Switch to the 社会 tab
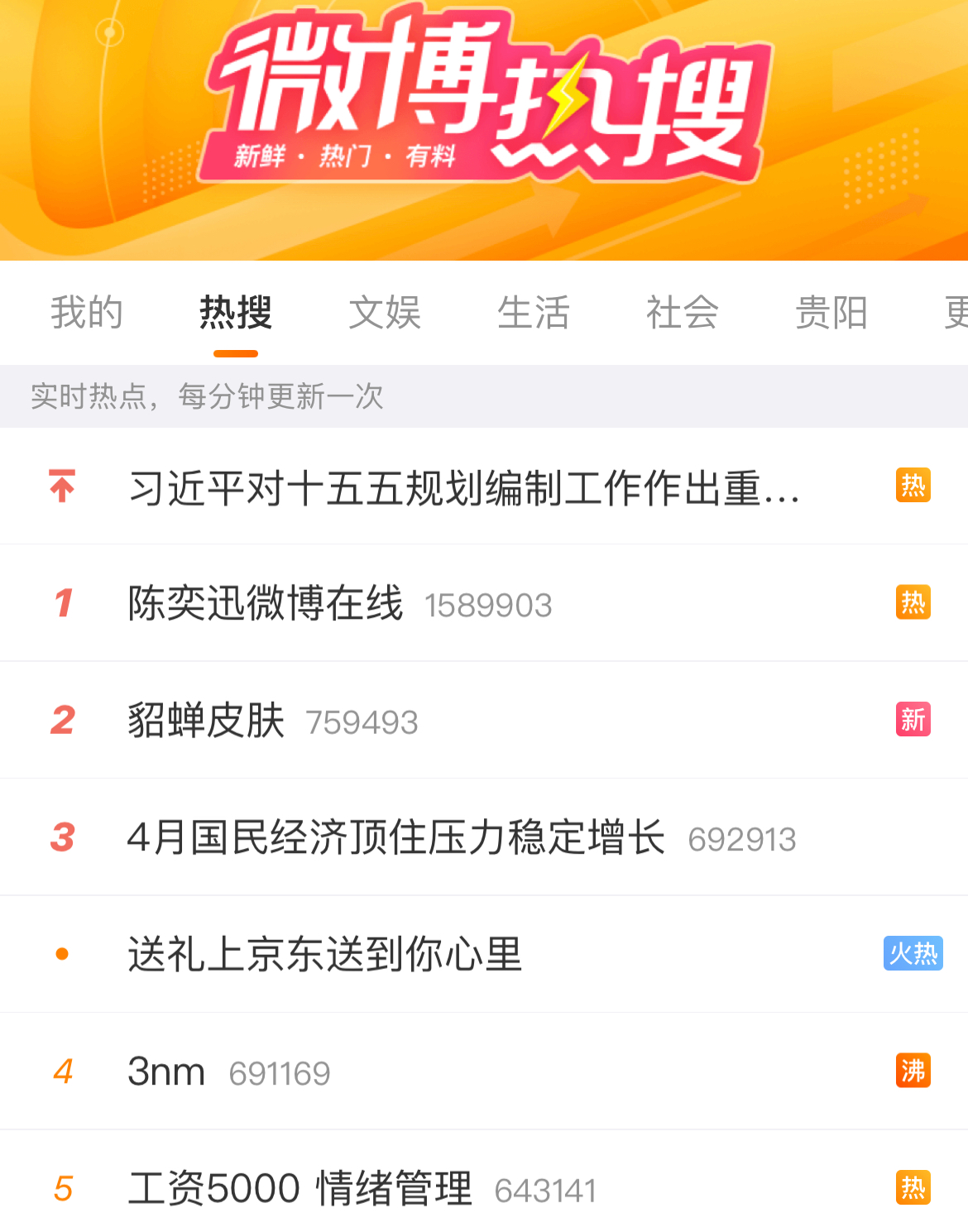The image size is (968, 1232). 683,313
